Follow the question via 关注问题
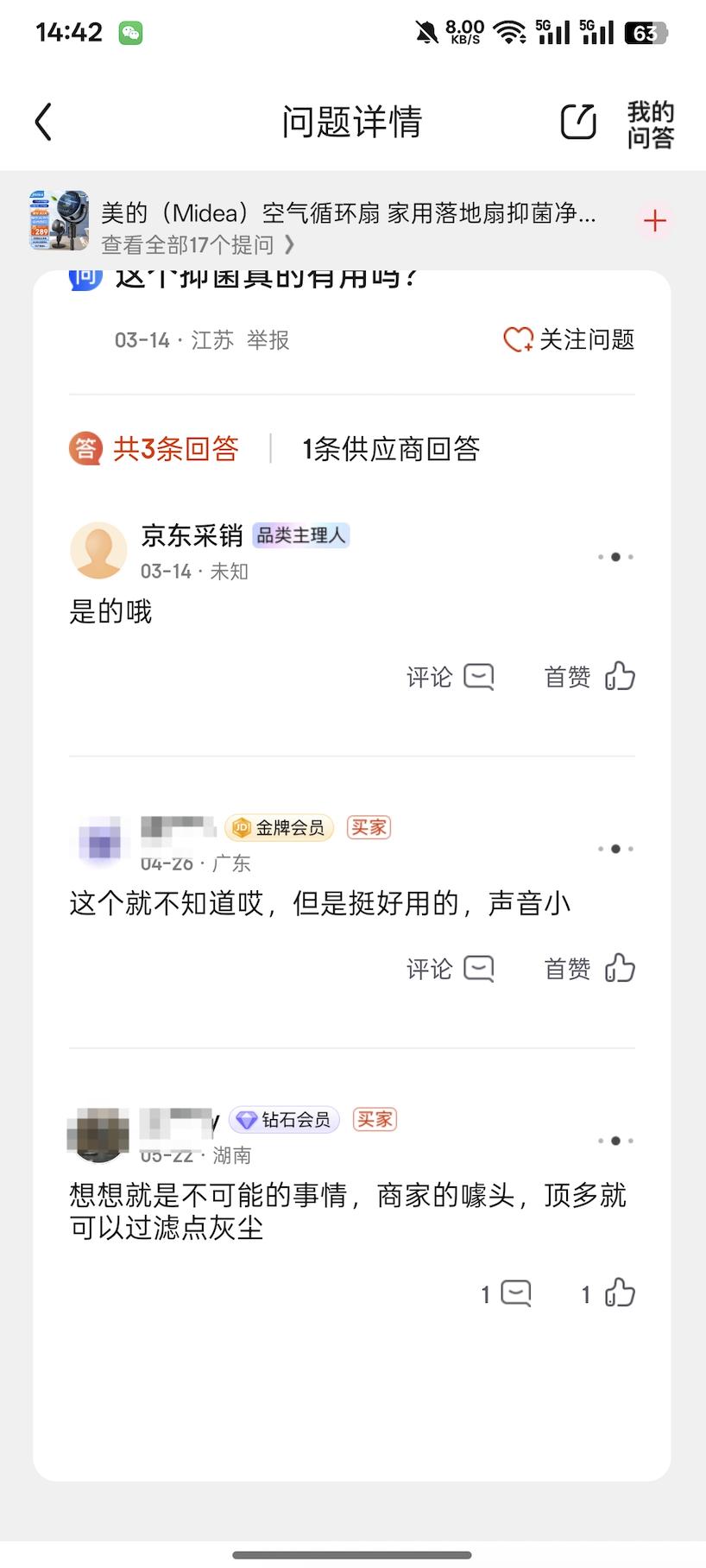Image resolution: width=706 pixels, height=1568 pixels. coord(570,339)
